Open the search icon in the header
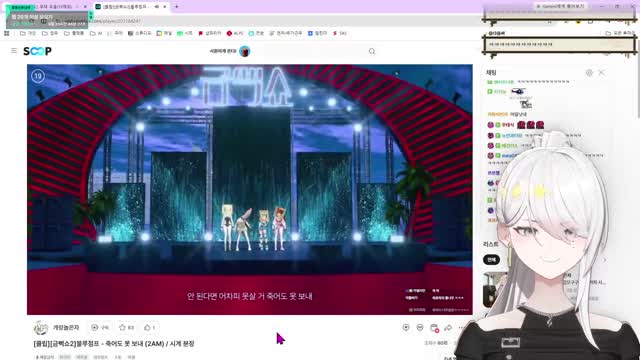 372,51
